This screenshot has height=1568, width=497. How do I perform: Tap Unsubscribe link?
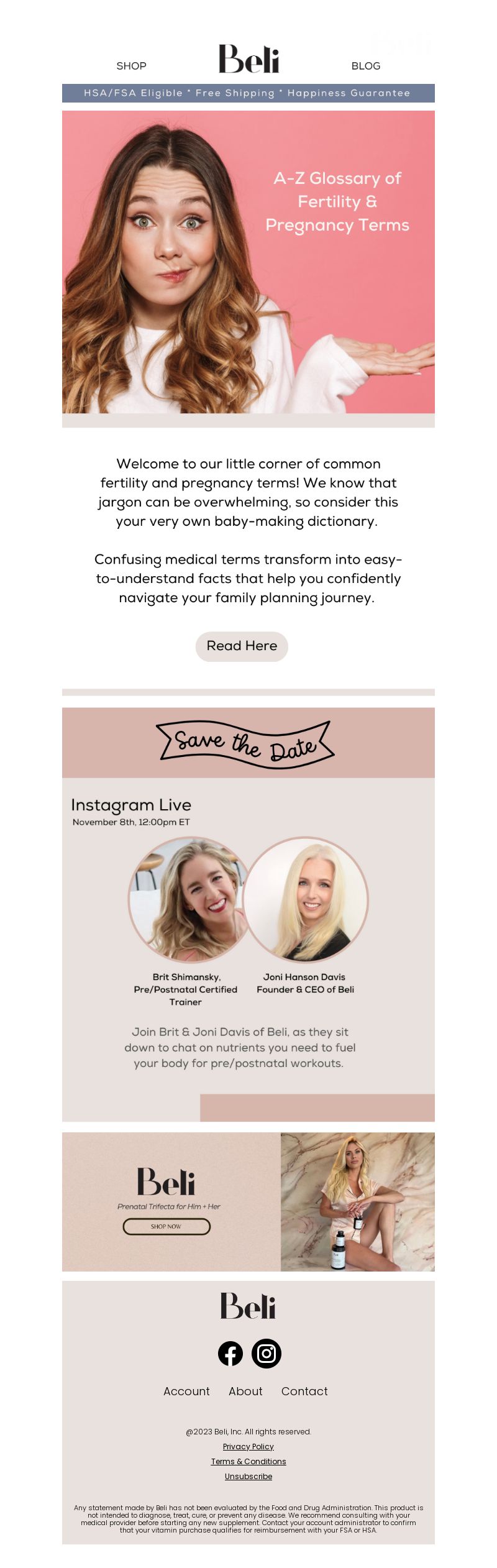(248, 1476)
